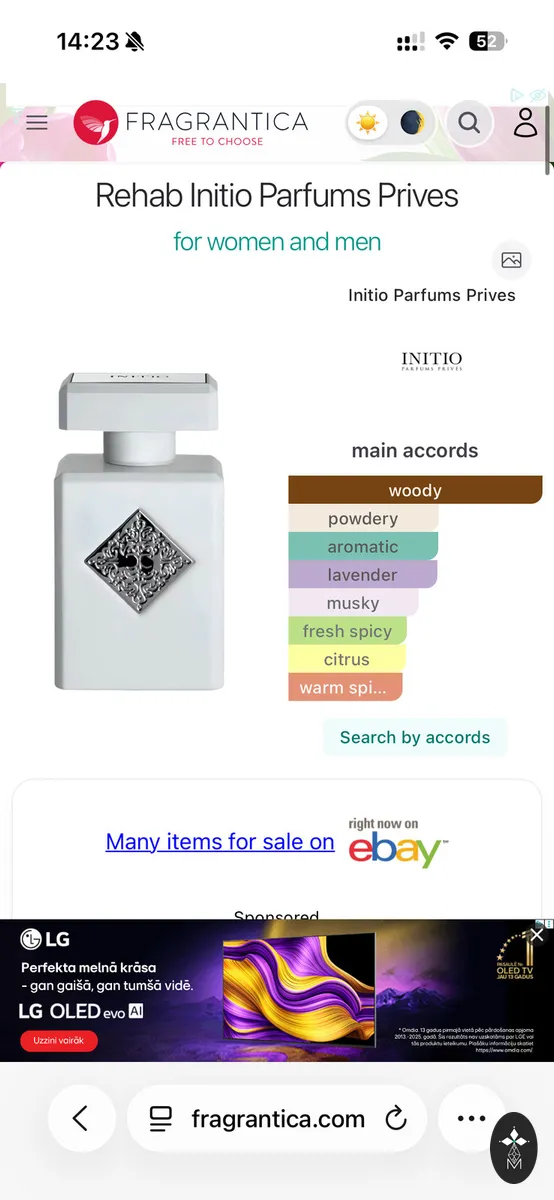Open the browser three-dot menu
554x1200 pixels.
click(471, 1118)
